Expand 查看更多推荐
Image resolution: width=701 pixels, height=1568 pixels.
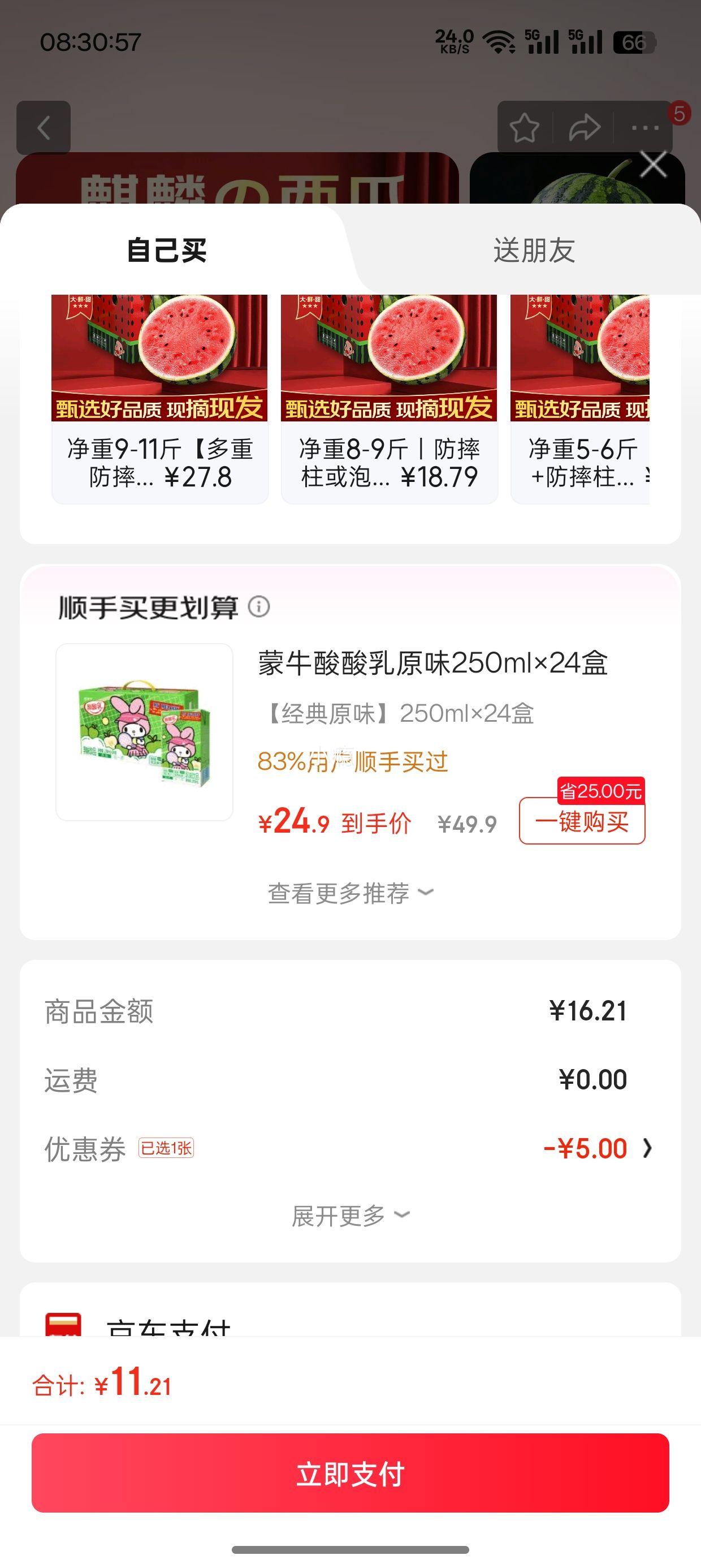(350, 893)
